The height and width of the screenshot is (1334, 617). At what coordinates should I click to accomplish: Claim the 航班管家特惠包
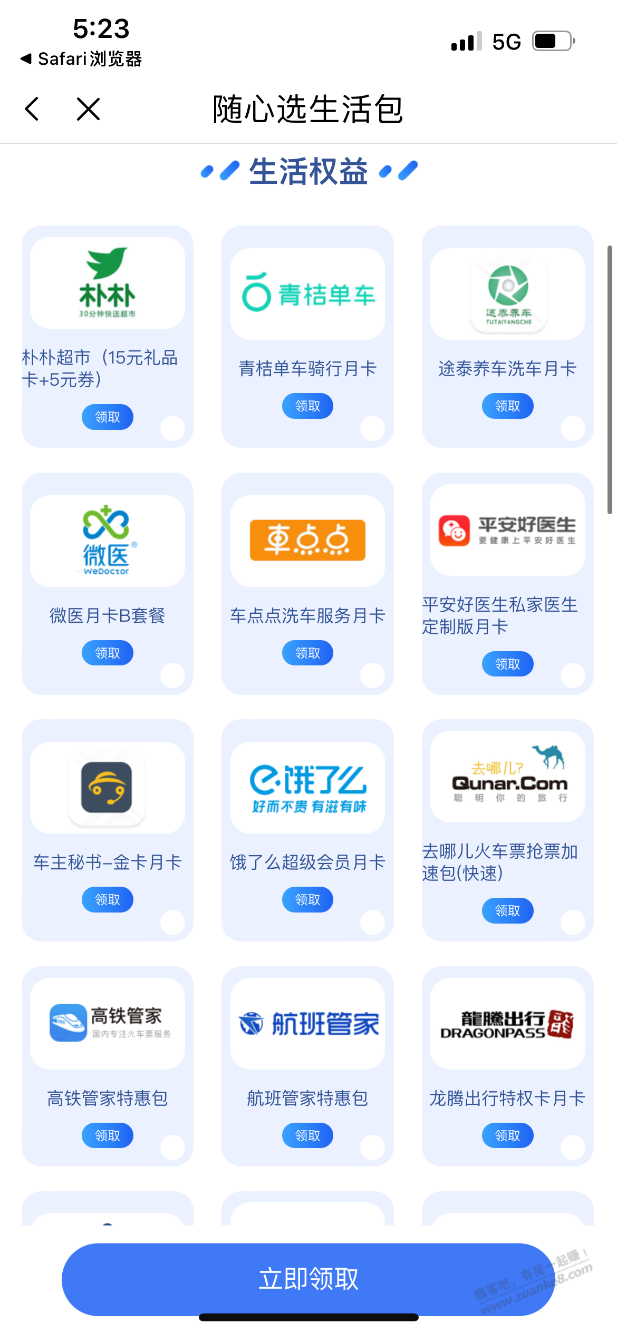(x=307, y=1136)
